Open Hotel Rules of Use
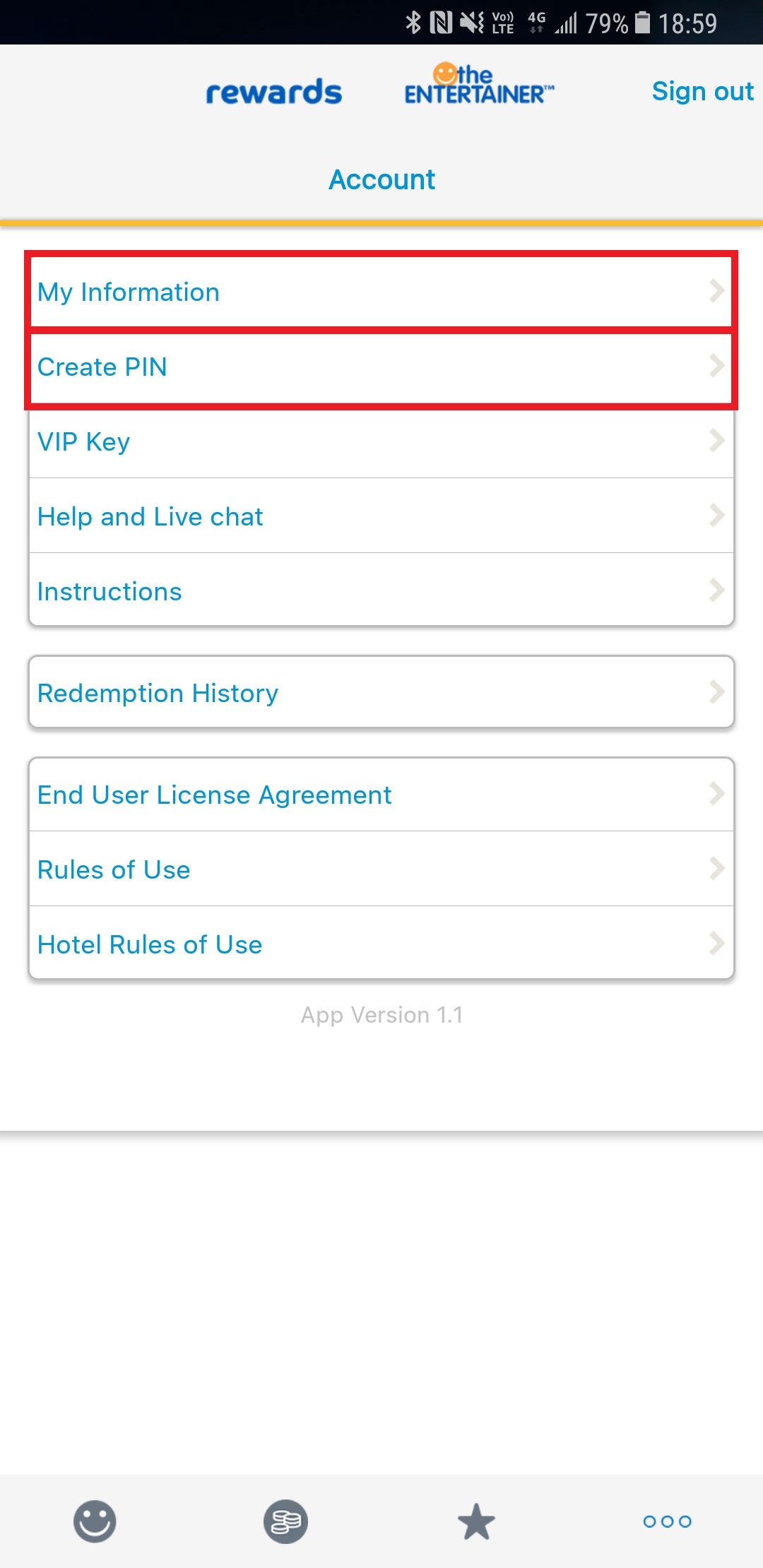763x1568 pixels. pyautogui.click(x=381, y=944)
